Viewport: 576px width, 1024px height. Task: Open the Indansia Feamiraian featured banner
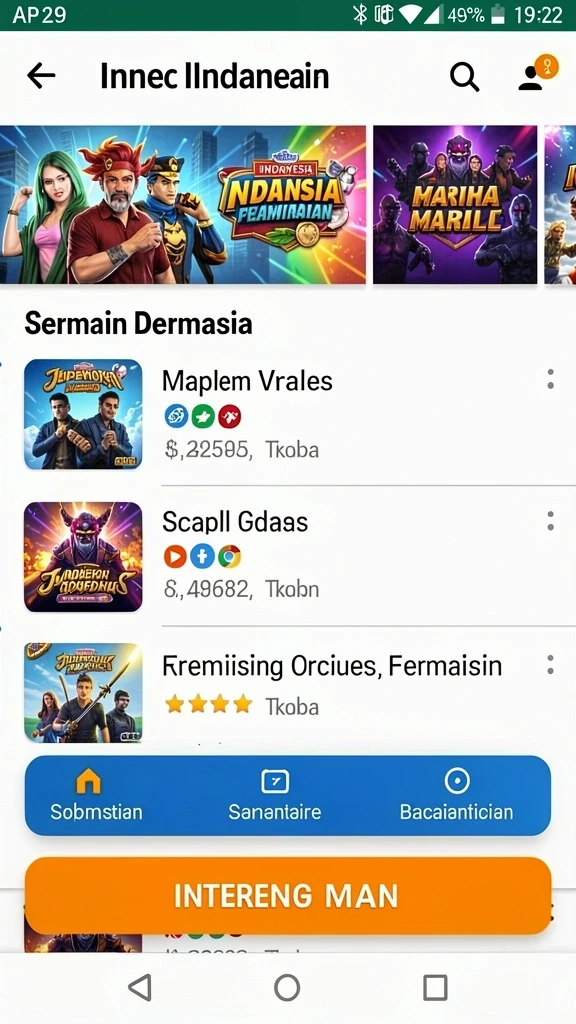[183, 204]
